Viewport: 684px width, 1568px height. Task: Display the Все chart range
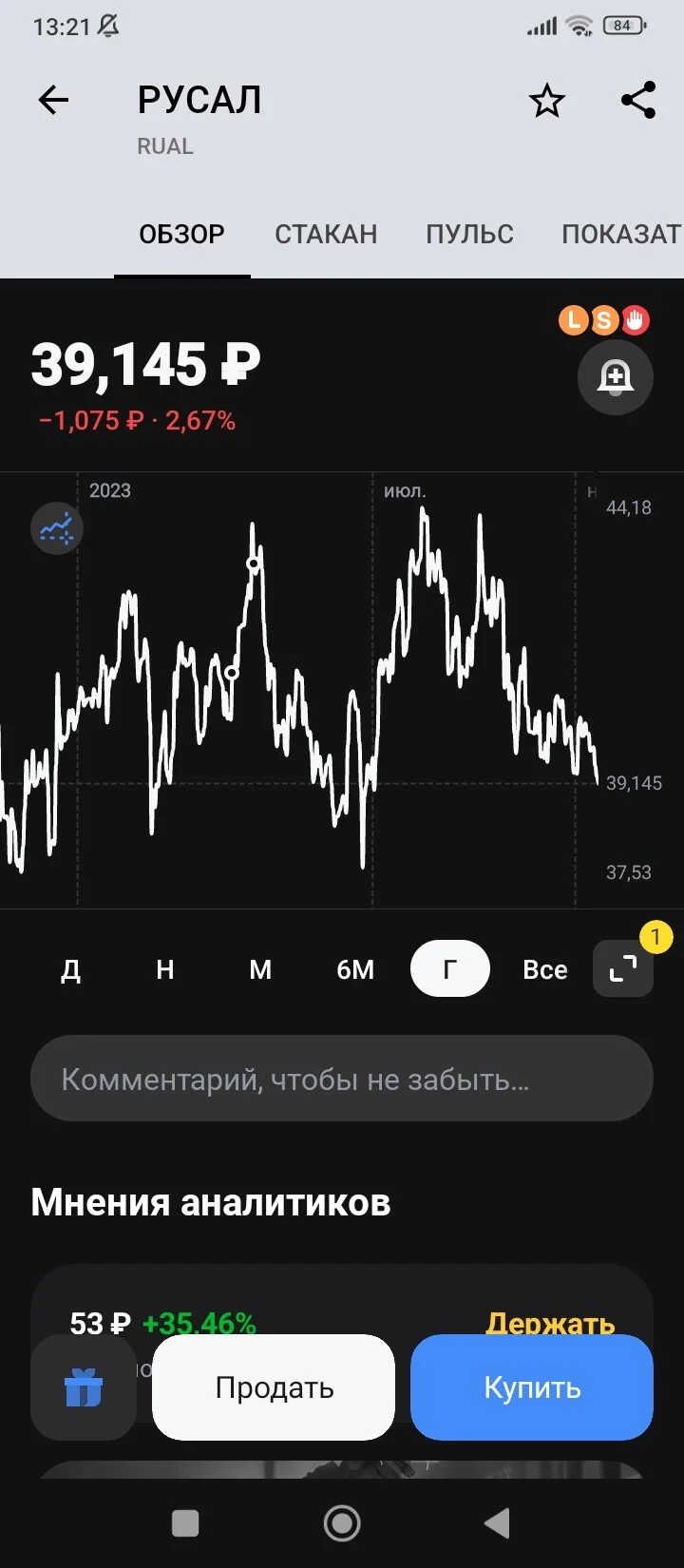coord(545,969)
